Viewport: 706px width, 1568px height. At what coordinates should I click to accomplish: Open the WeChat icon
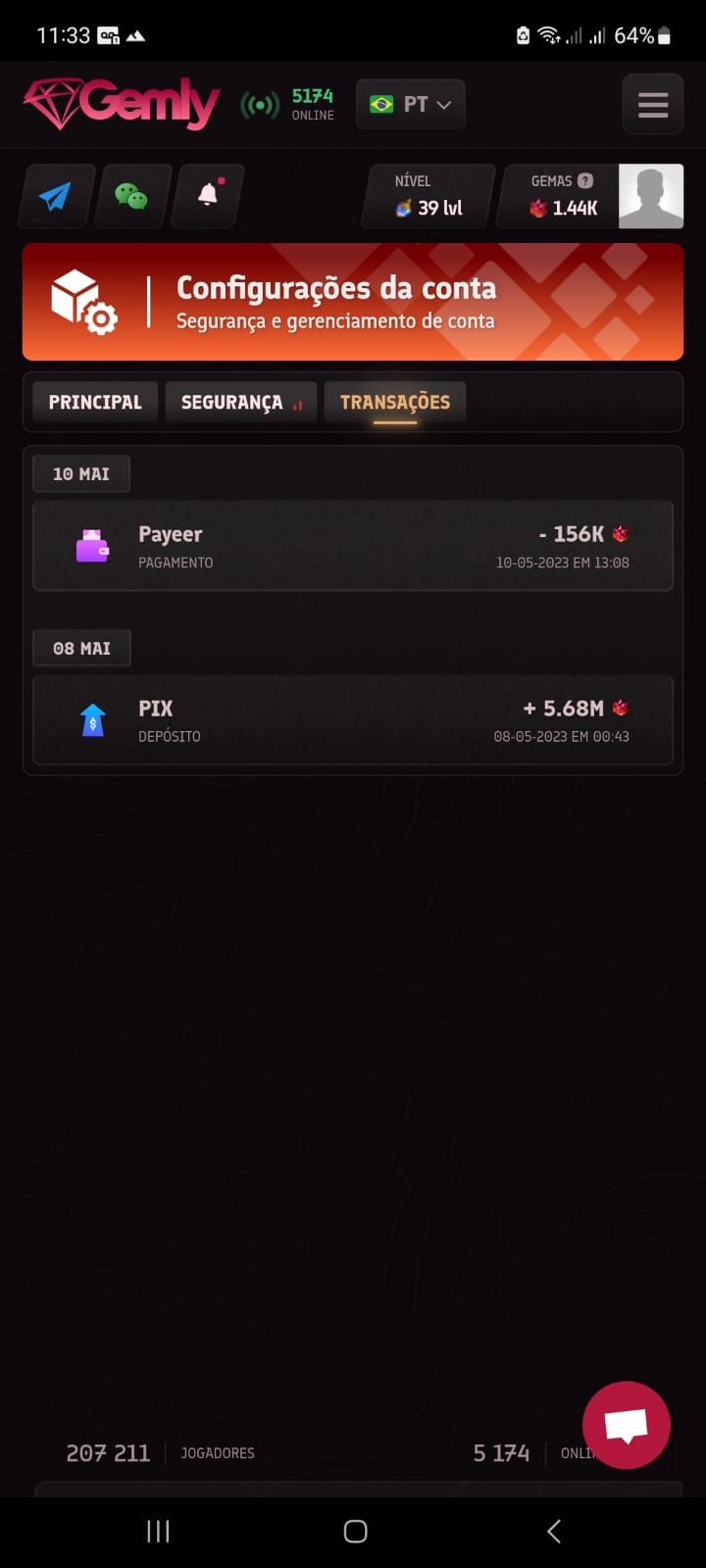(x=131, y=196)
